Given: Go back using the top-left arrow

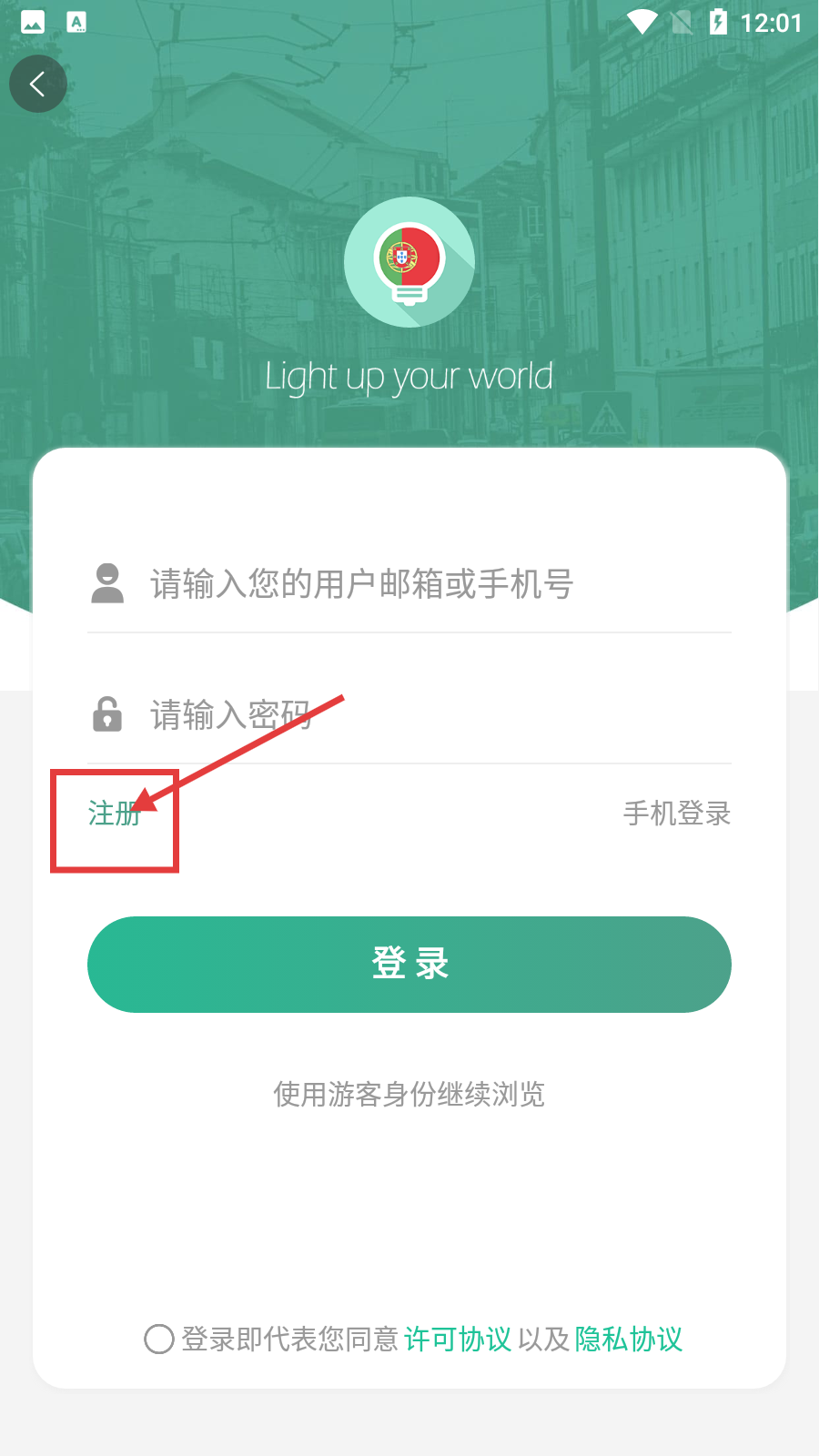Looking at the screenshot, I should tap(38, 84).
